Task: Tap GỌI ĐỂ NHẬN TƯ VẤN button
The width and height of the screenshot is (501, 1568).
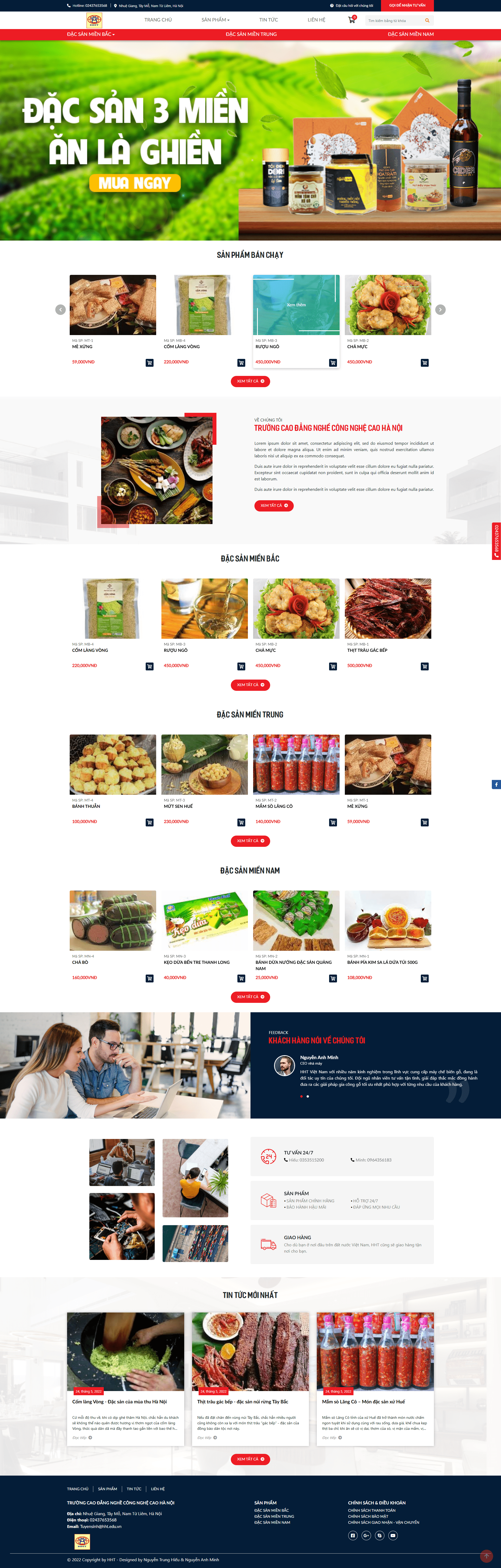Action: point(407,5)
